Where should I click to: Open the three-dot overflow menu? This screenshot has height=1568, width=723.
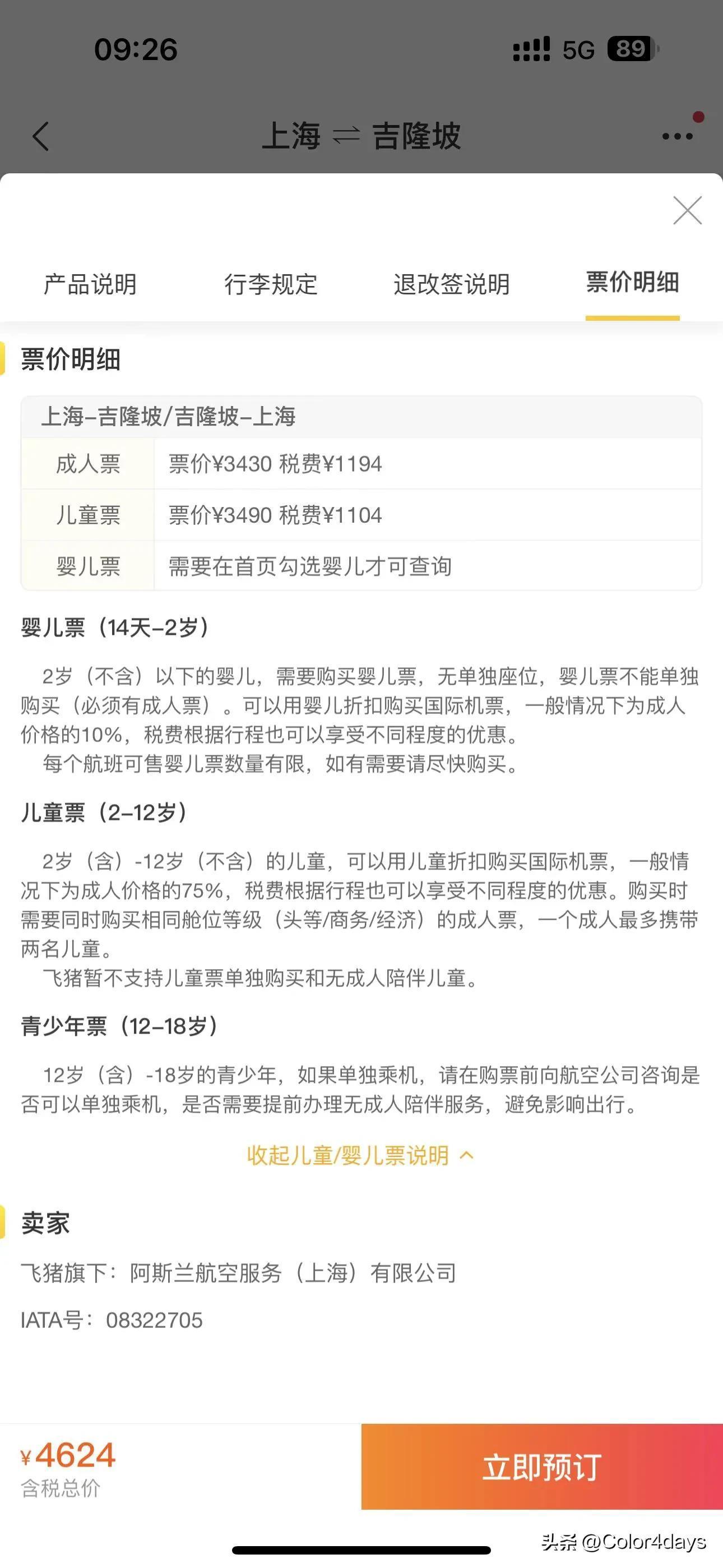coord(676,136)
